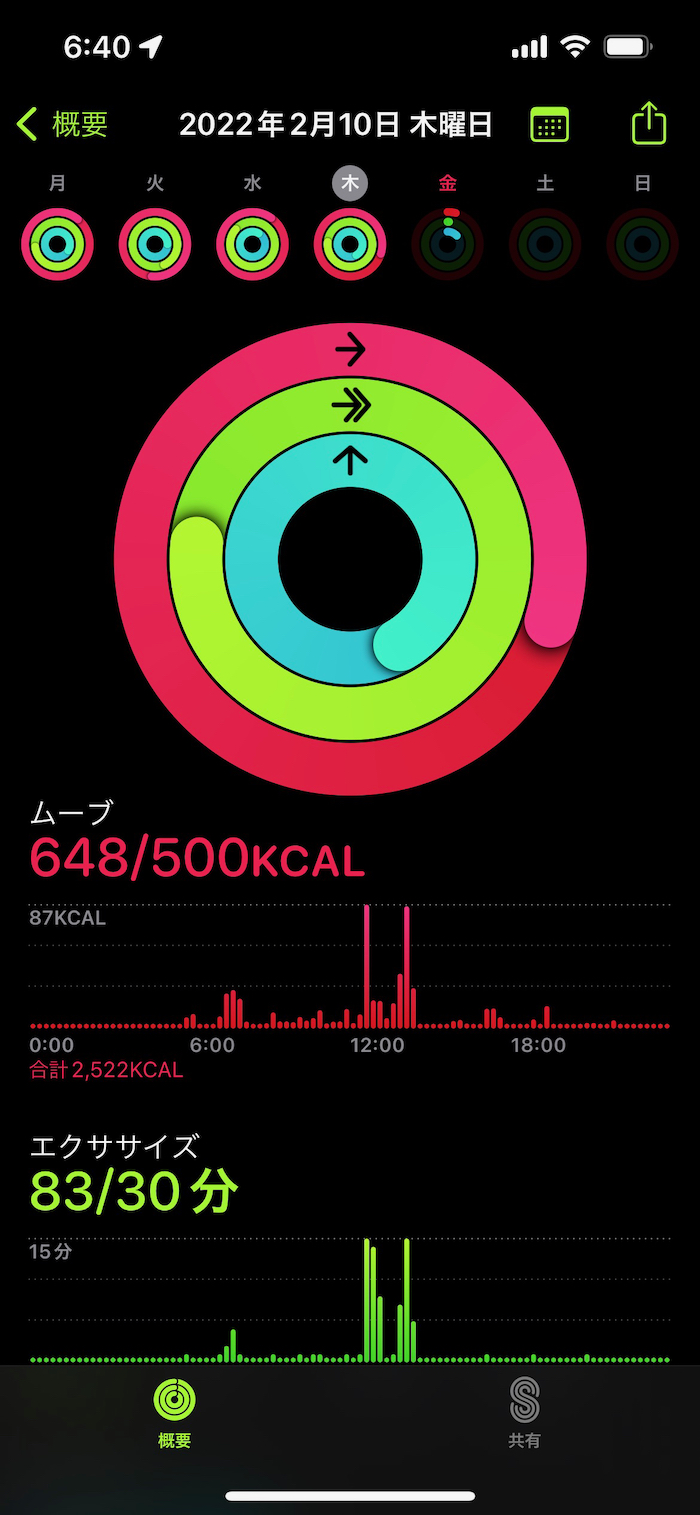Select Sunday (日) rings
700x1515 pixels.
pyautogui.click(x=642, y=243)
